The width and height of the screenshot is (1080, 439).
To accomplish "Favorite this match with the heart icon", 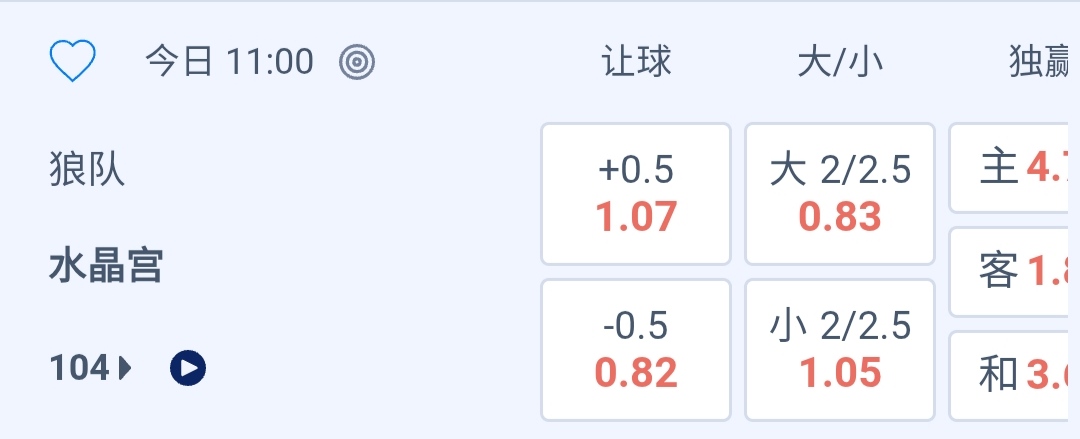I will (72, 63).
